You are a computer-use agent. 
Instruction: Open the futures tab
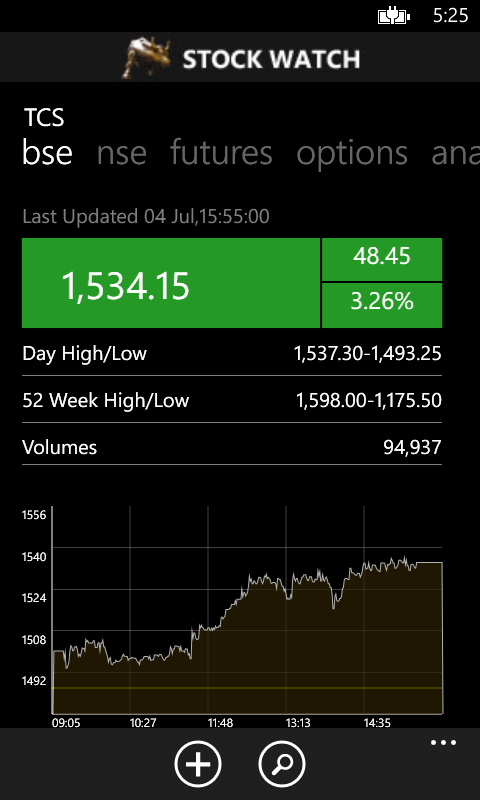coord(221,152)
